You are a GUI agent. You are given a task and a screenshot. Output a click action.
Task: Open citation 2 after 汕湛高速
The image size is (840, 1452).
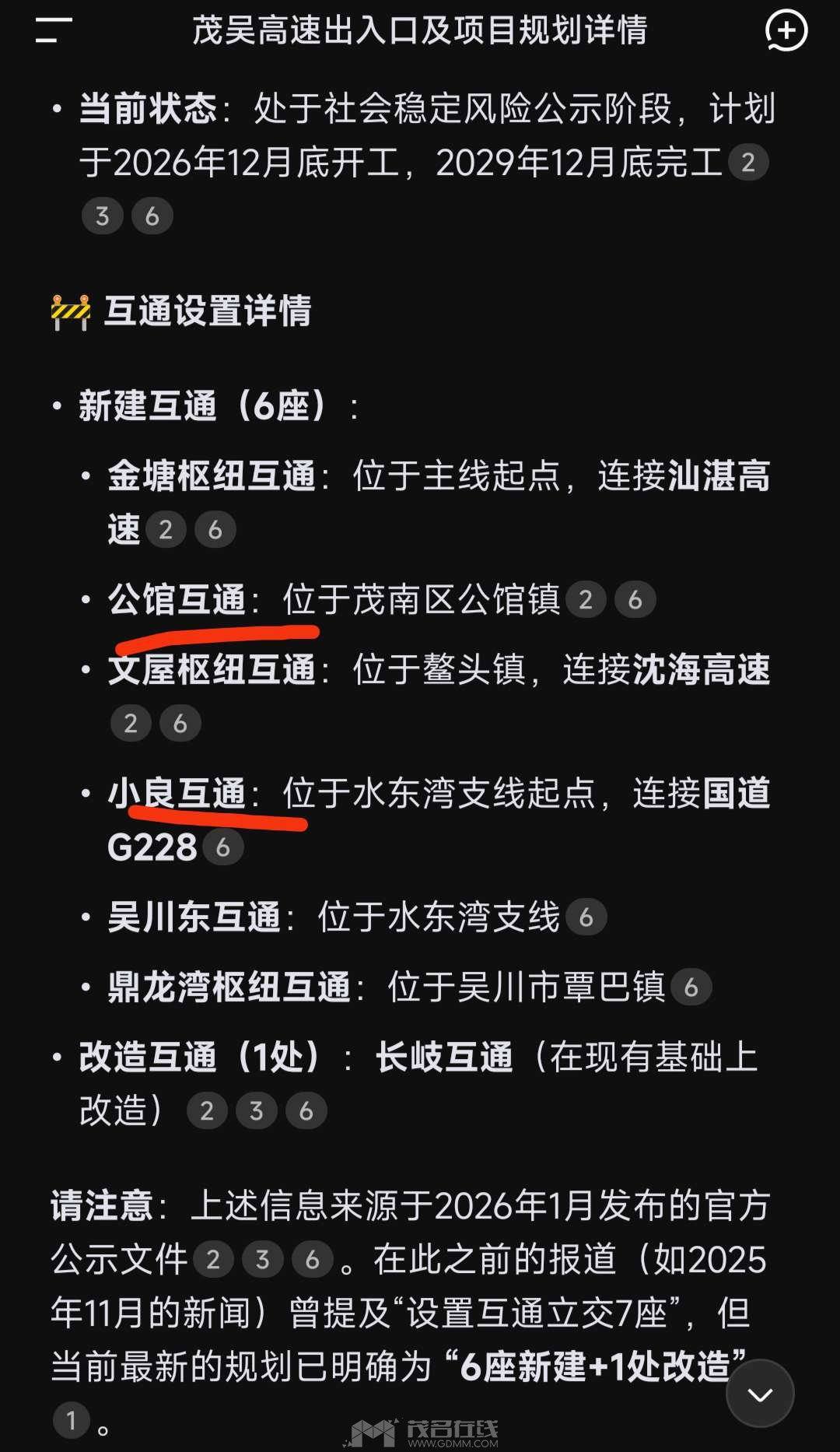166,530
